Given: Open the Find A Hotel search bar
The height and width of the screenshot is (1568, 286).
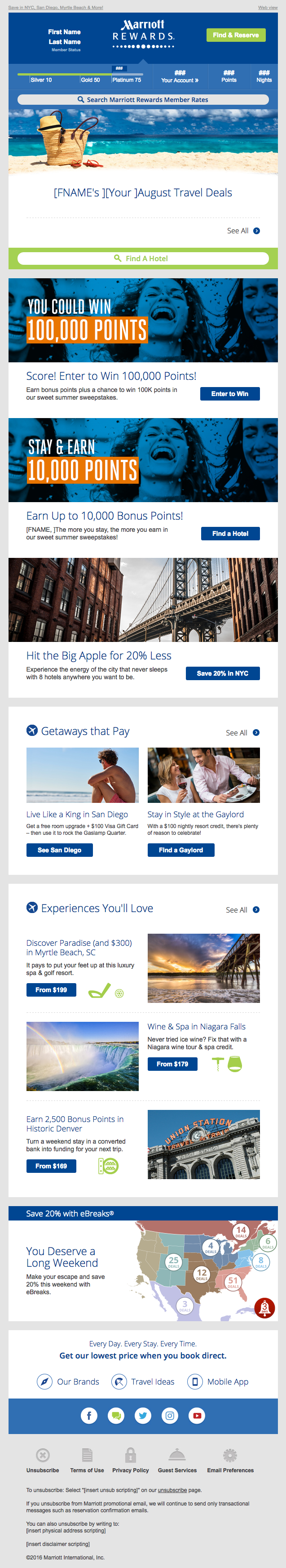Looking at the screenshot, I should point(143,258).
